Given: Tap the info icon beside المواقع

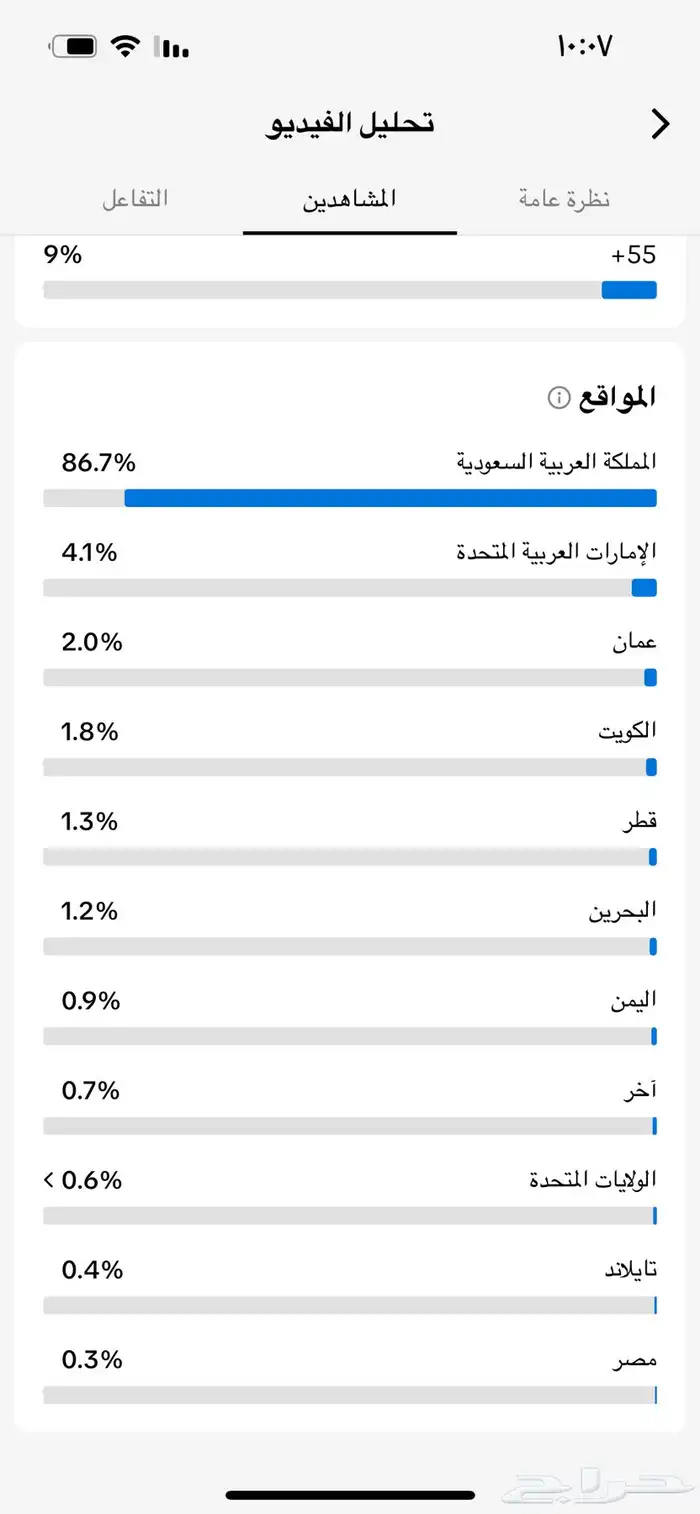Looking at the screenshot, I should 558,399.
